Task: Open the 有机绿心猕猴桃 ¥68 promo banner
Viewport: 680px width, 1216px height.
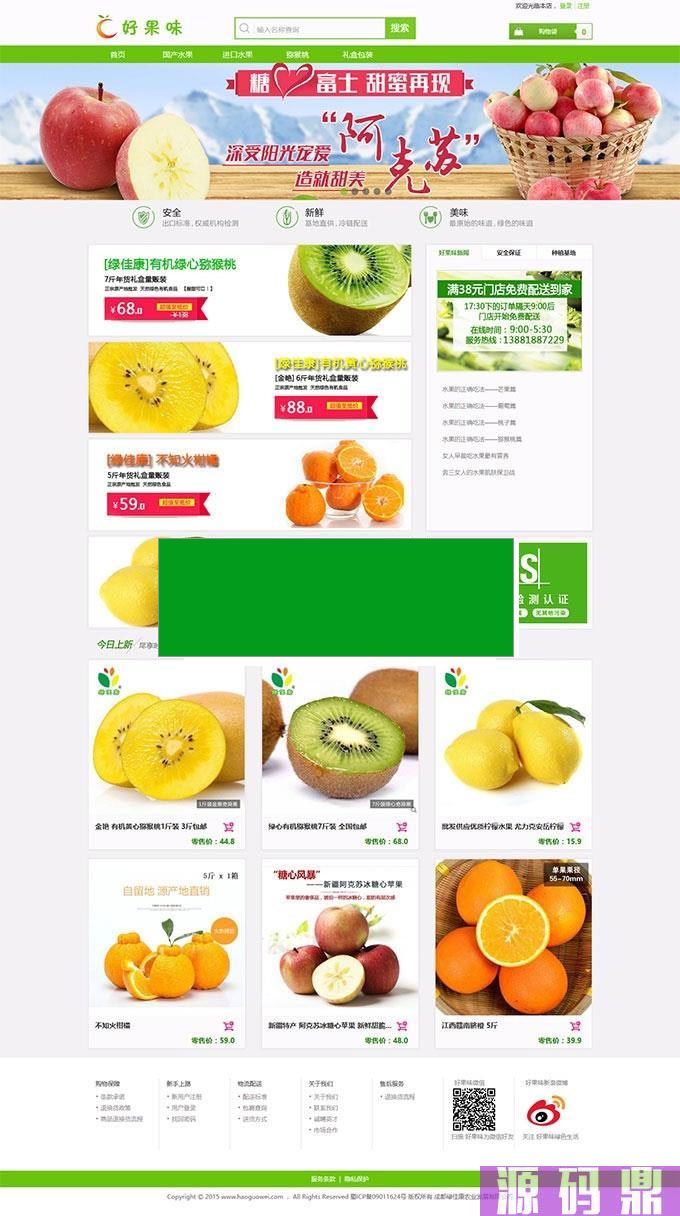Action: (249, 290)
